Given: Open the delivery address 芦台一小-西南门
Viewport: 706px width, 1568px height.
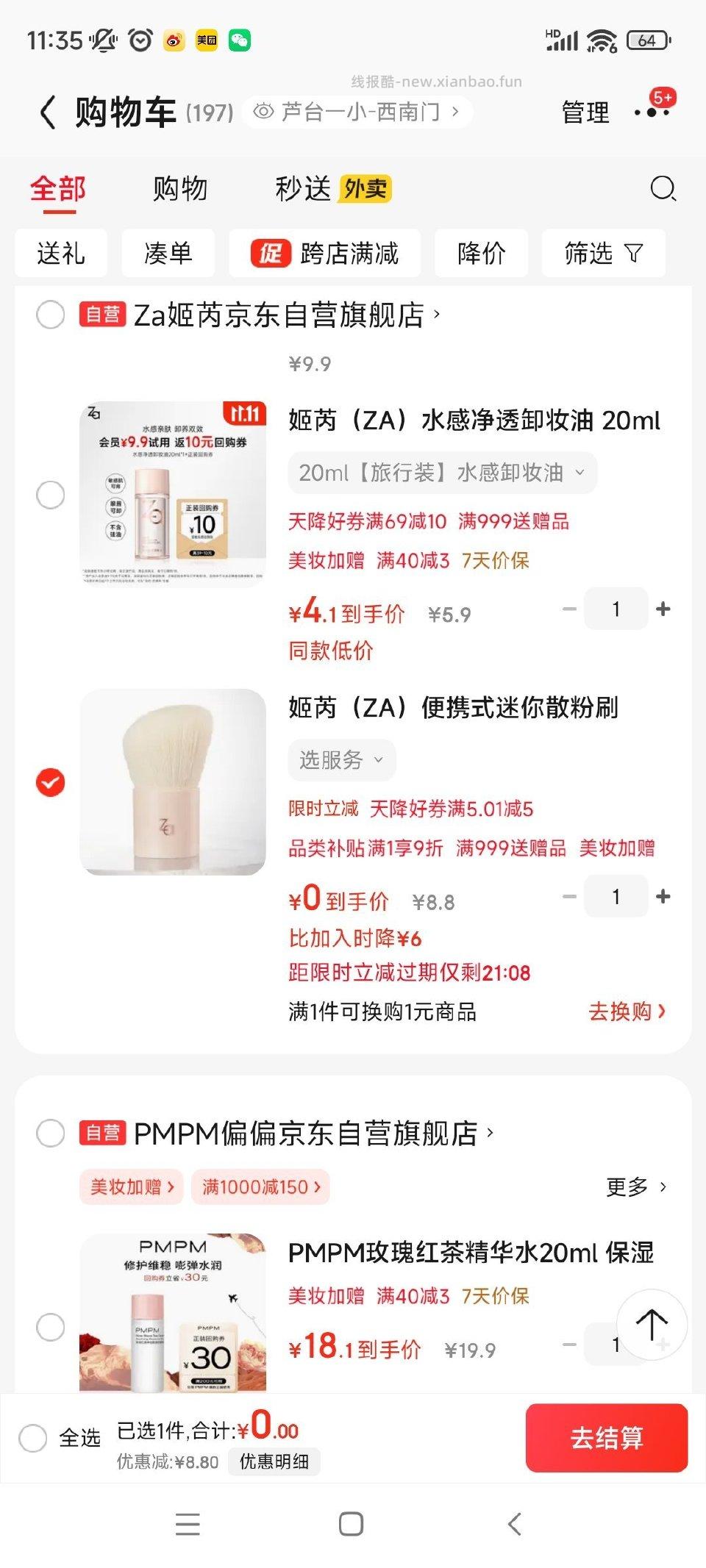Looking at the screenshot, I should pyautogui.click(x=358, y=112).
